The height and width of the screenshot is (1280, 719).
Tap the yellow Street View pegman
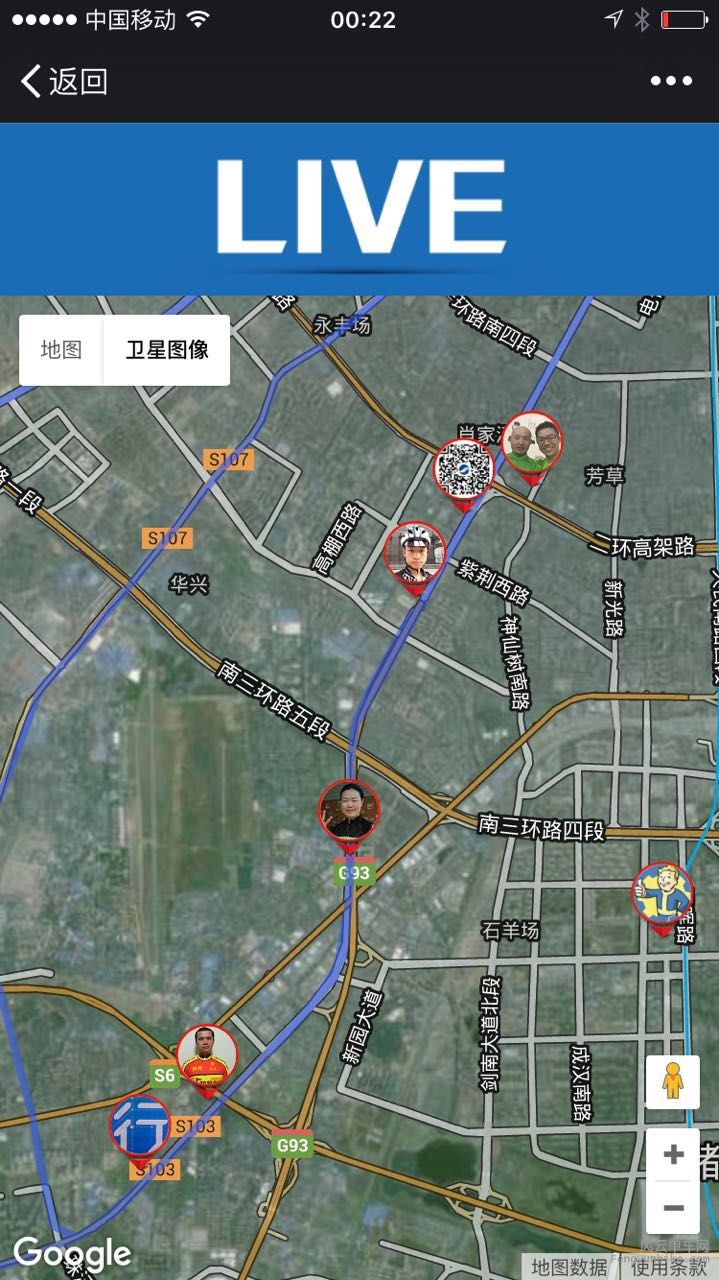pos(673,1082)
